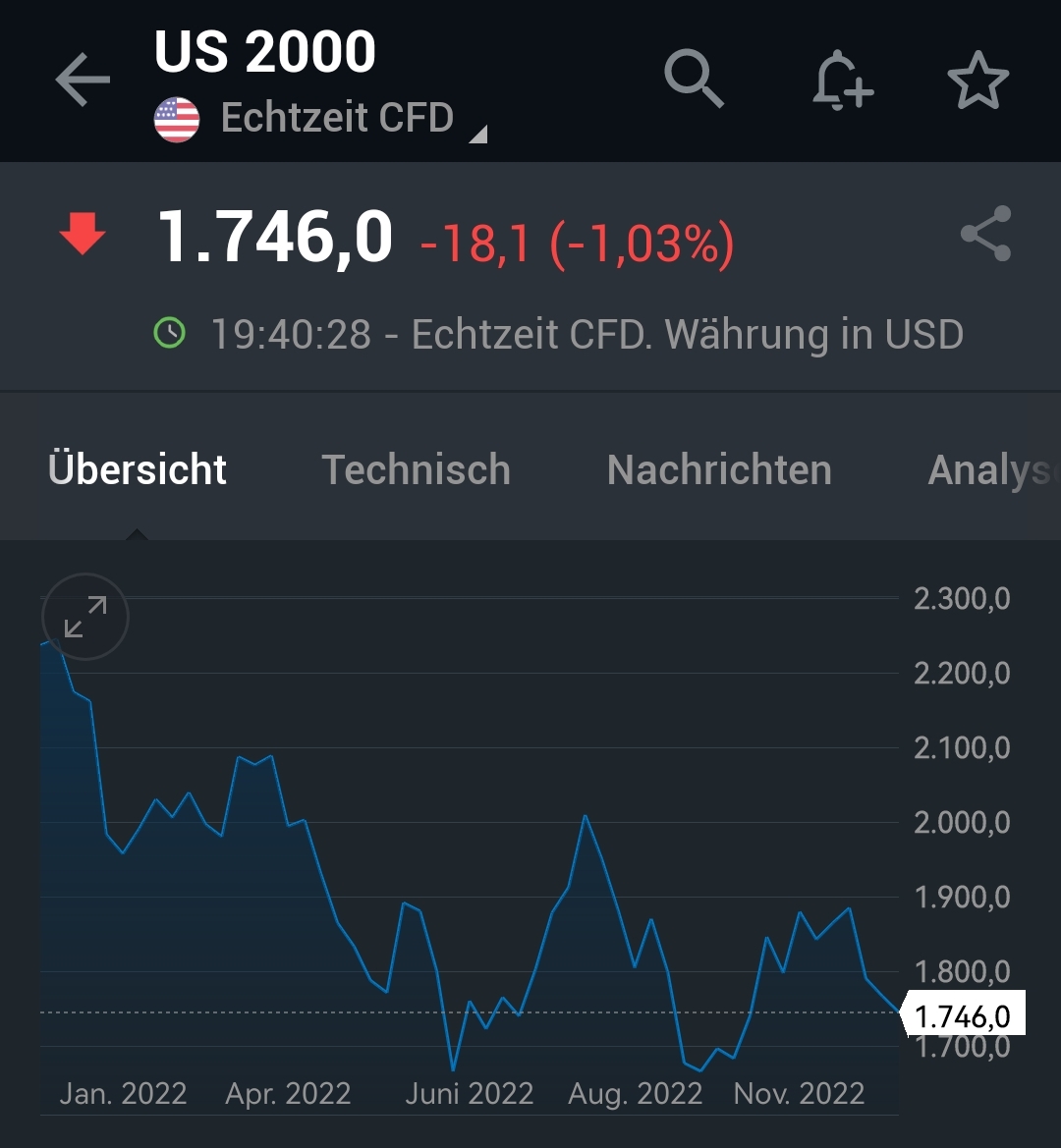The height and width of the screenshot is (1148, 1061).
Task: Tap the US flag icon
Action: click(x=178, y=116)
